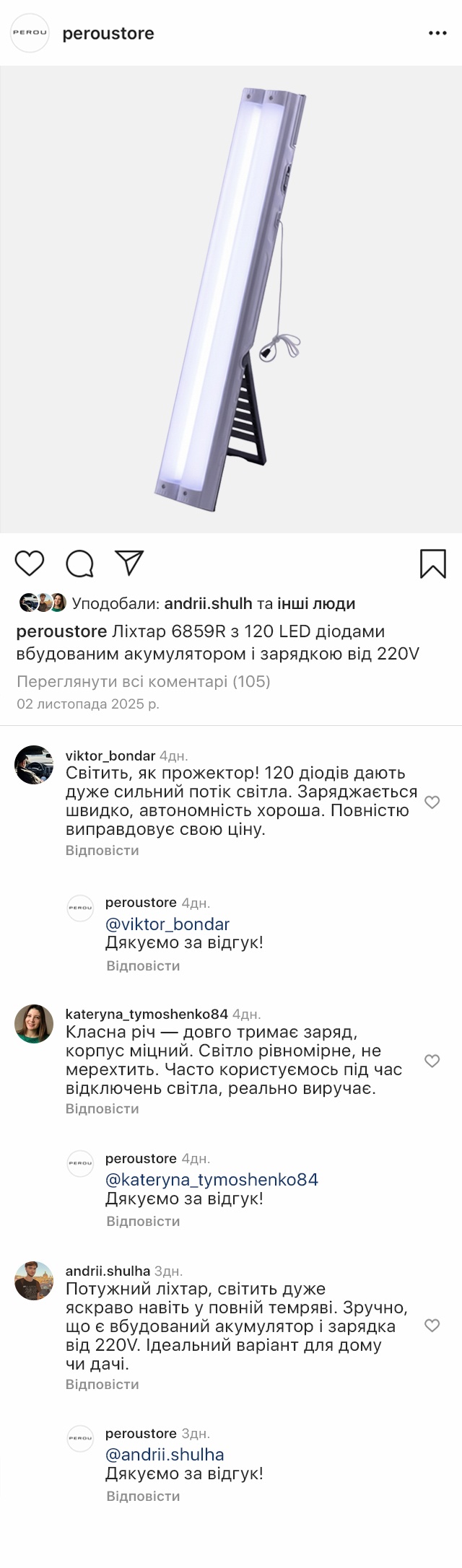The height and width of the screenshot is (1568, 462).
Task: Open the @viktor_bondar mention link
Action: pyautogui.click(x=167, y=924)
